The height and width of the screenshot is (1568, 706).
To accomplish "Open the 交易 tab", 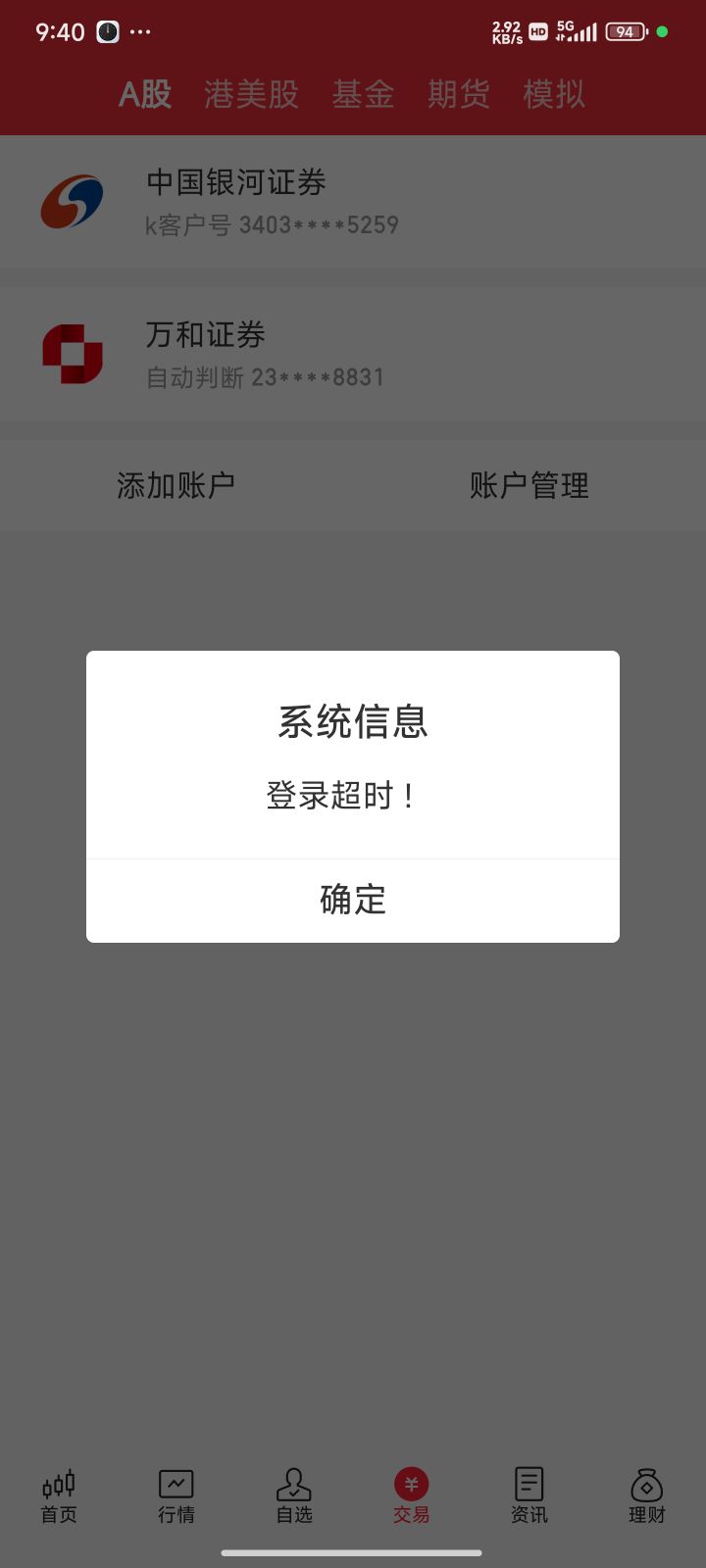I will 412,1496.
